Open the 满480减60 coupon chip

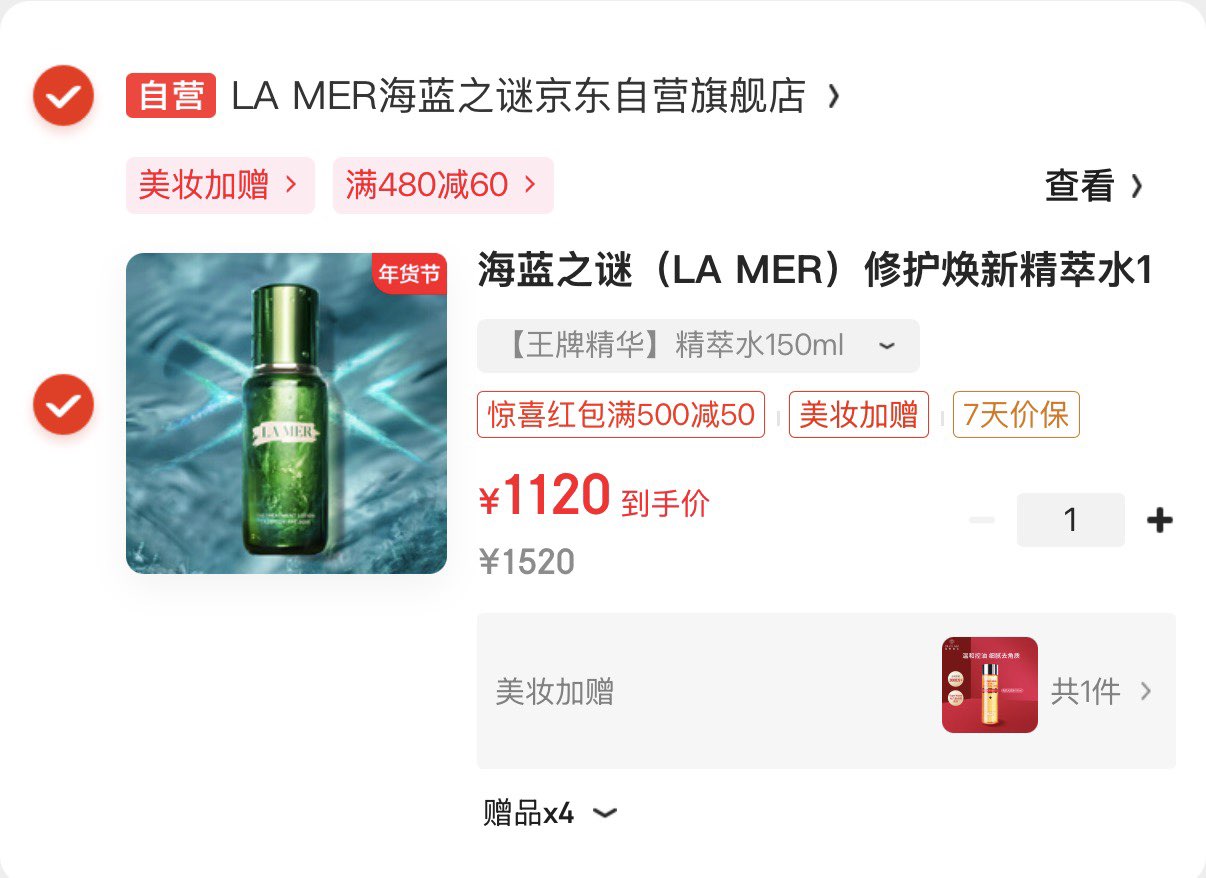click(x=442, y=185)
